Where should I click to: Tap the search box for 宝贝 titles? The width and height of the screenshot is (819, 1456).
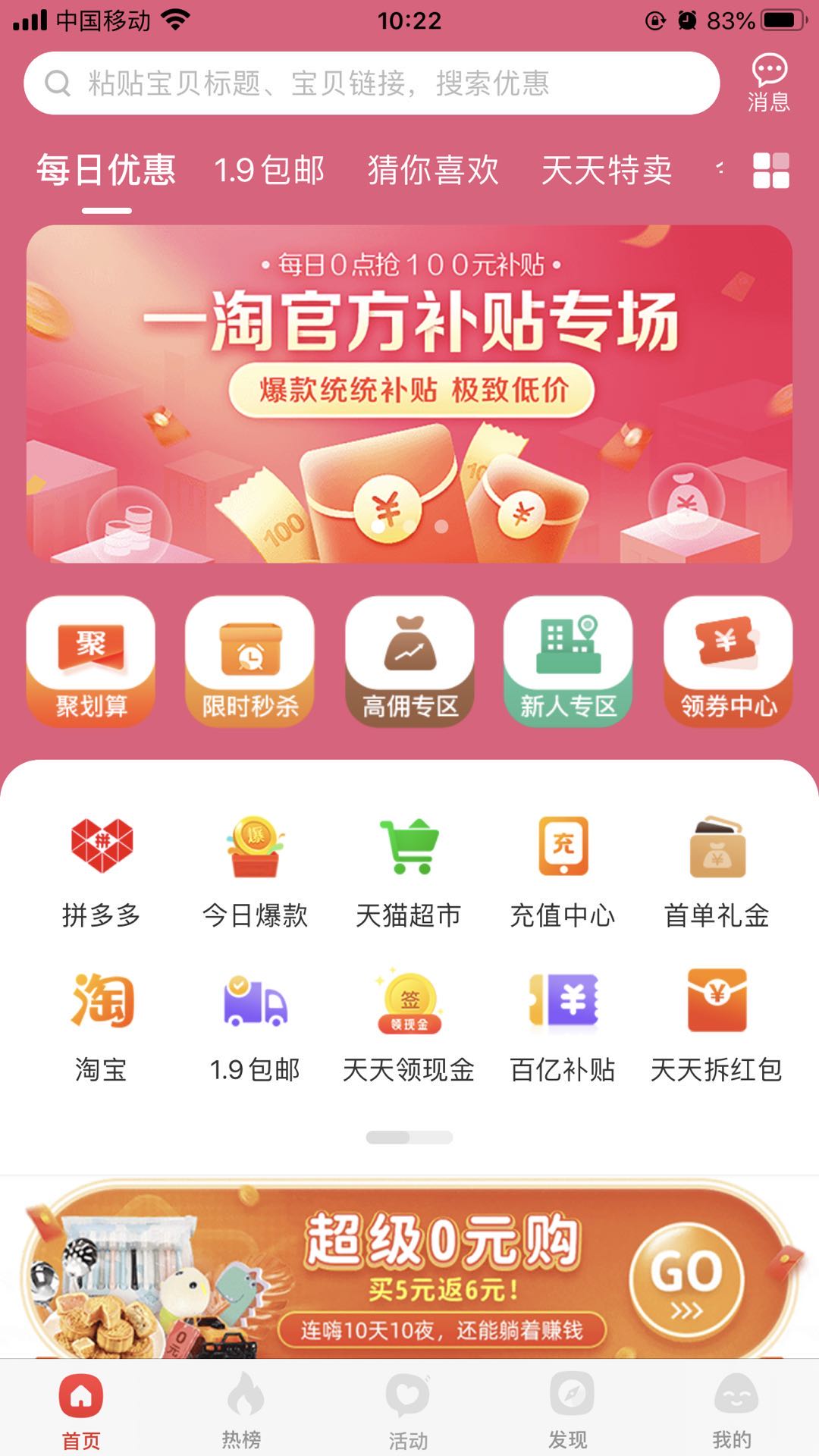tap(372, 83)
